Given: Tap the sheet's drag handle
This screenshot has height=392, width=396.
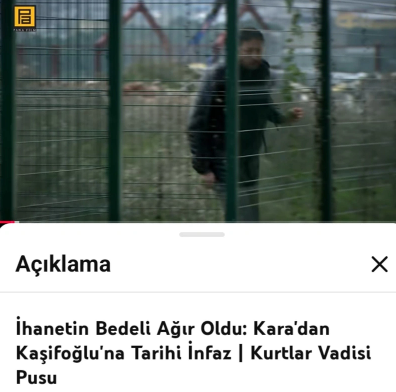Looking at the screenshot, I should tap(202, 235).
